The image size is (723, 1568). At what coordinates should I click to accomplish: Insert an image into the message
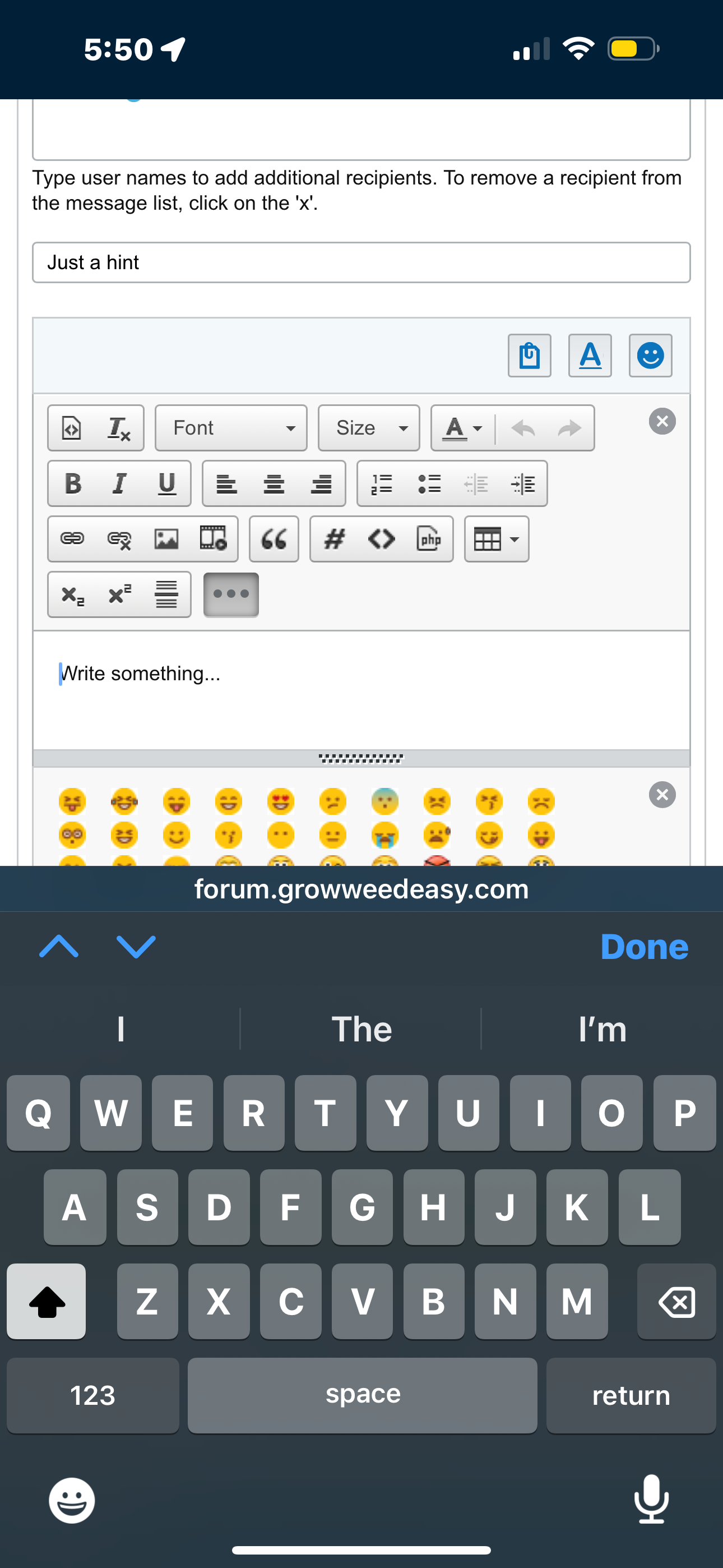pos(166,539)
